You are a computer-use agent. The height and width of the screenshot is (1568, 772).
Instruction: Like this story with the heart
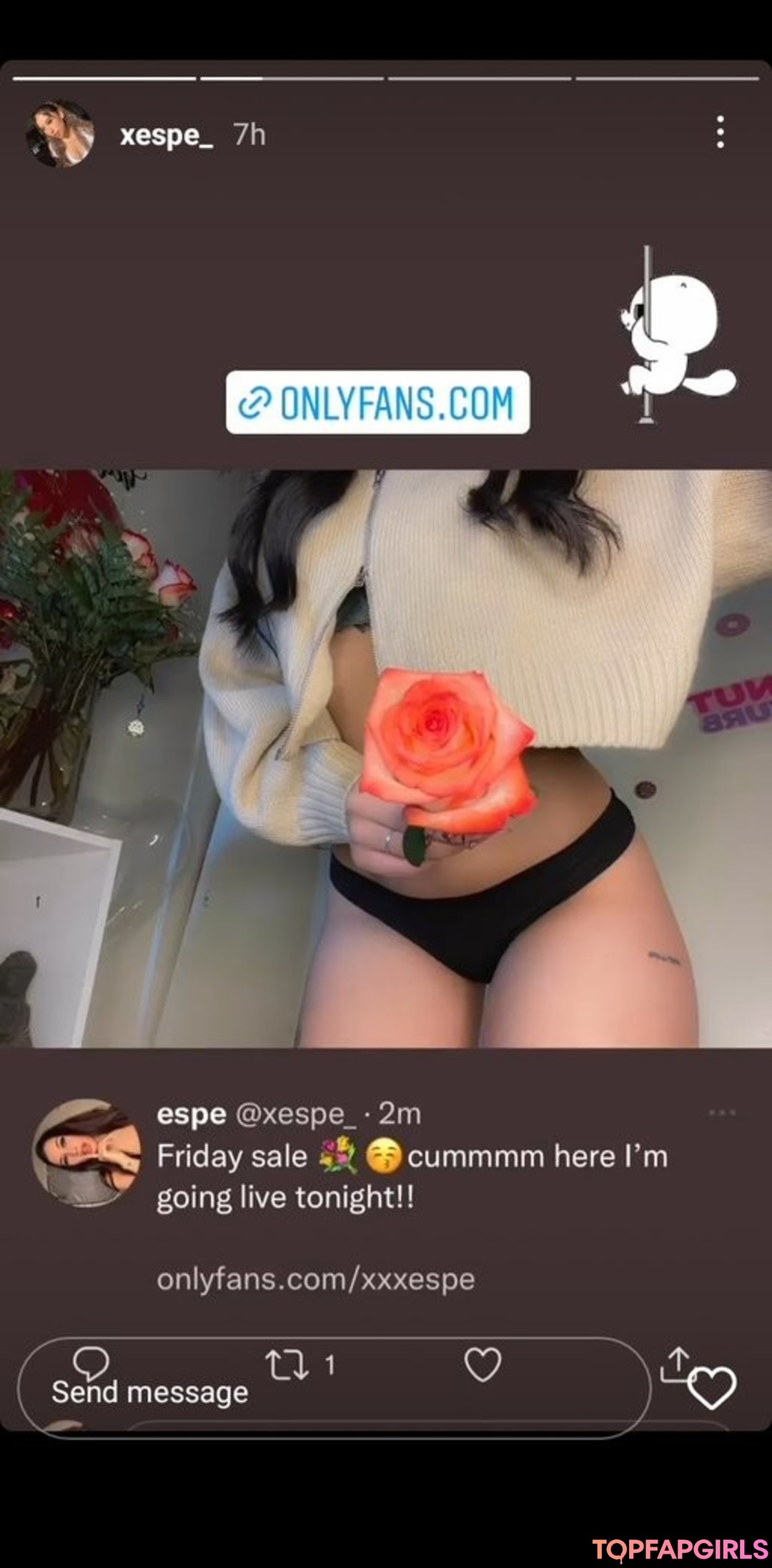click(x=712, y=1388)
